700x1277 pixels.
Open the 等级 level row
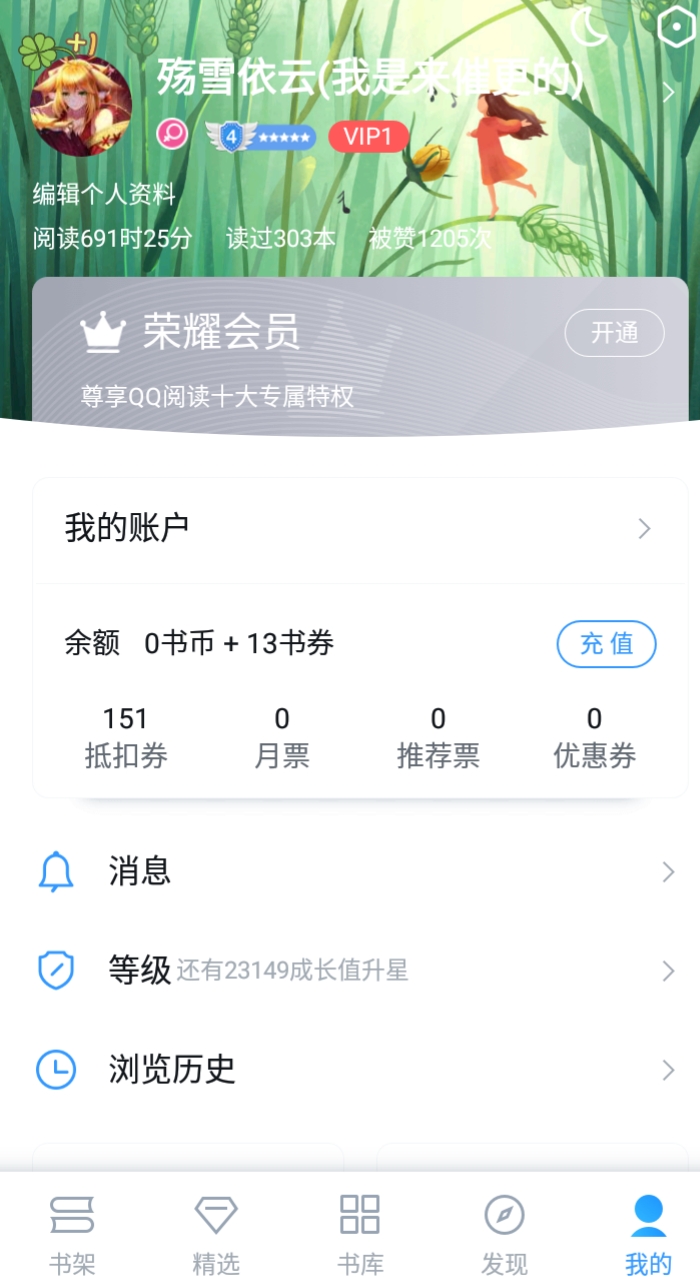tap(360, 970)
